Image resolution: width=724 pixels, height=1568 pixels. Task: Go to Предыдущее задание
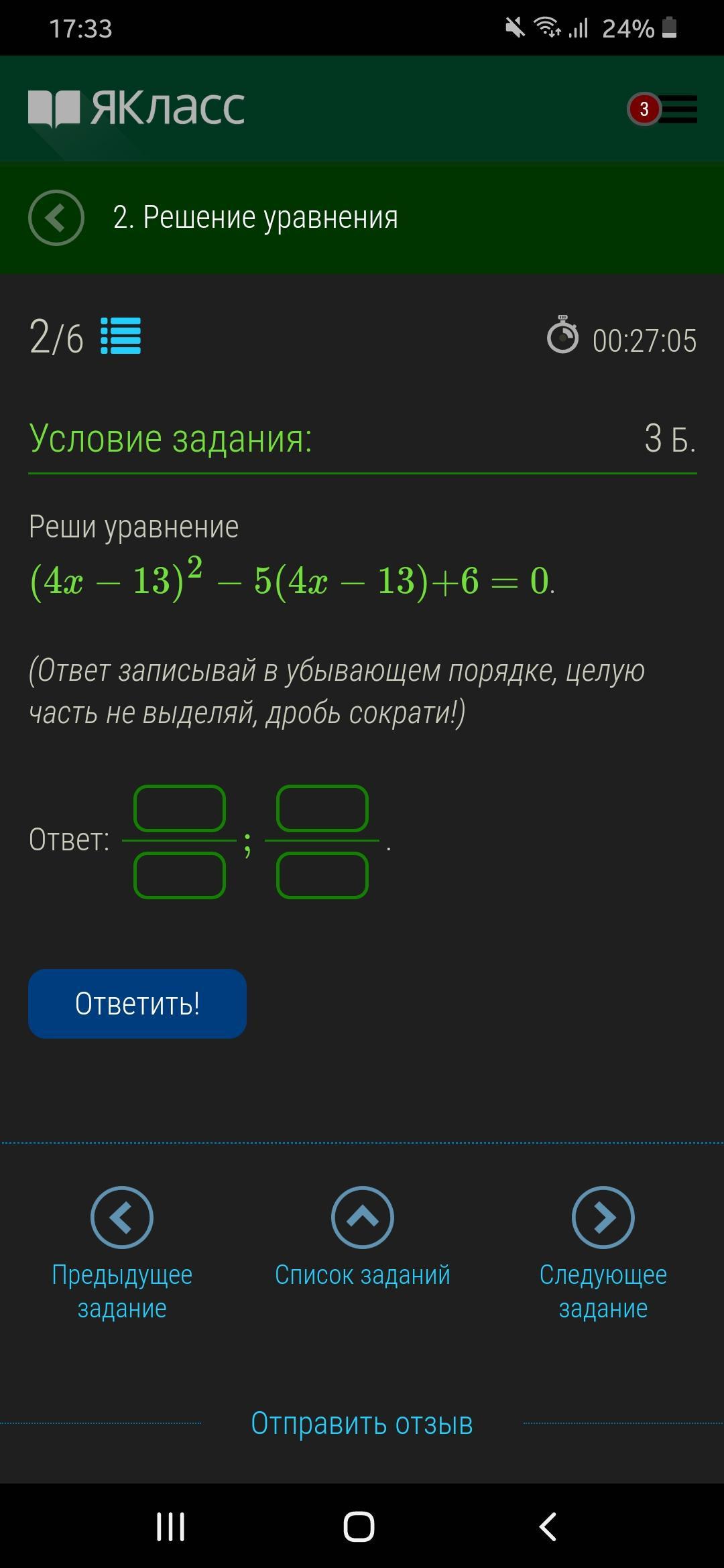point(122,1252)
